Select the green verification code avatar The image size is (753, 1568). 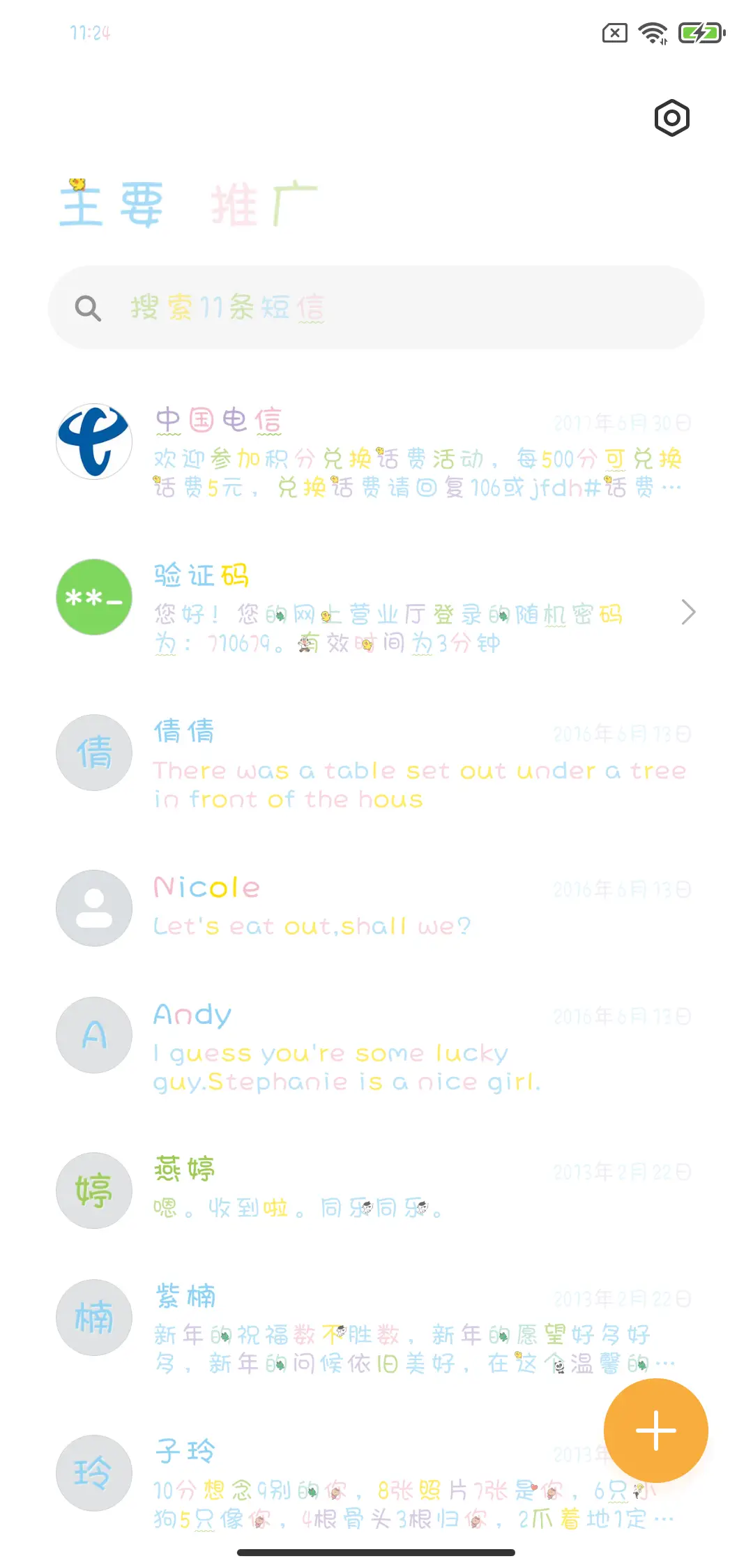click(x=93, y=598)
